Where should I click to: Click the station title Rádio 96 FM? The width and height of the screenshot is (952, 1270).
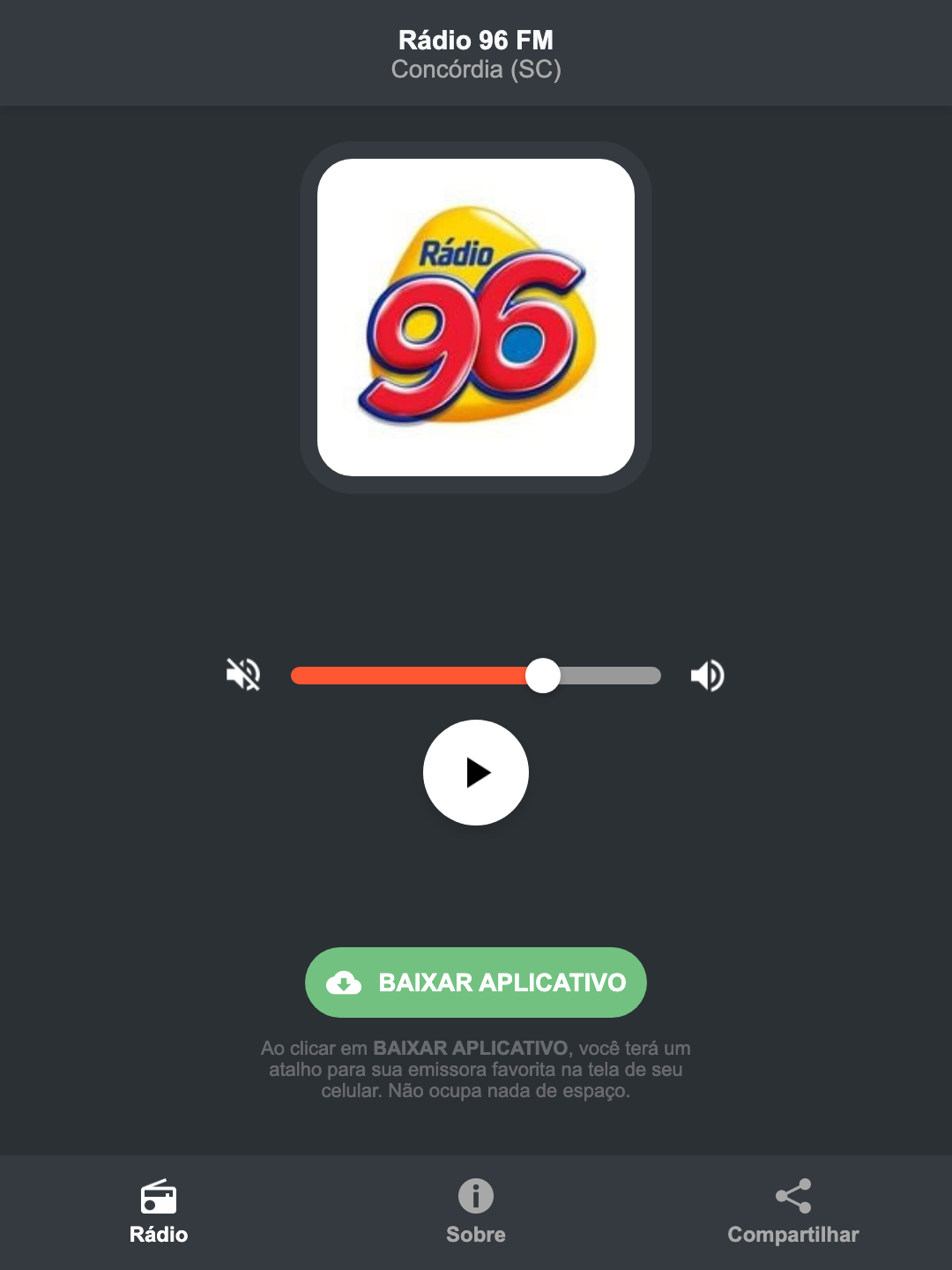pos(475,40)
